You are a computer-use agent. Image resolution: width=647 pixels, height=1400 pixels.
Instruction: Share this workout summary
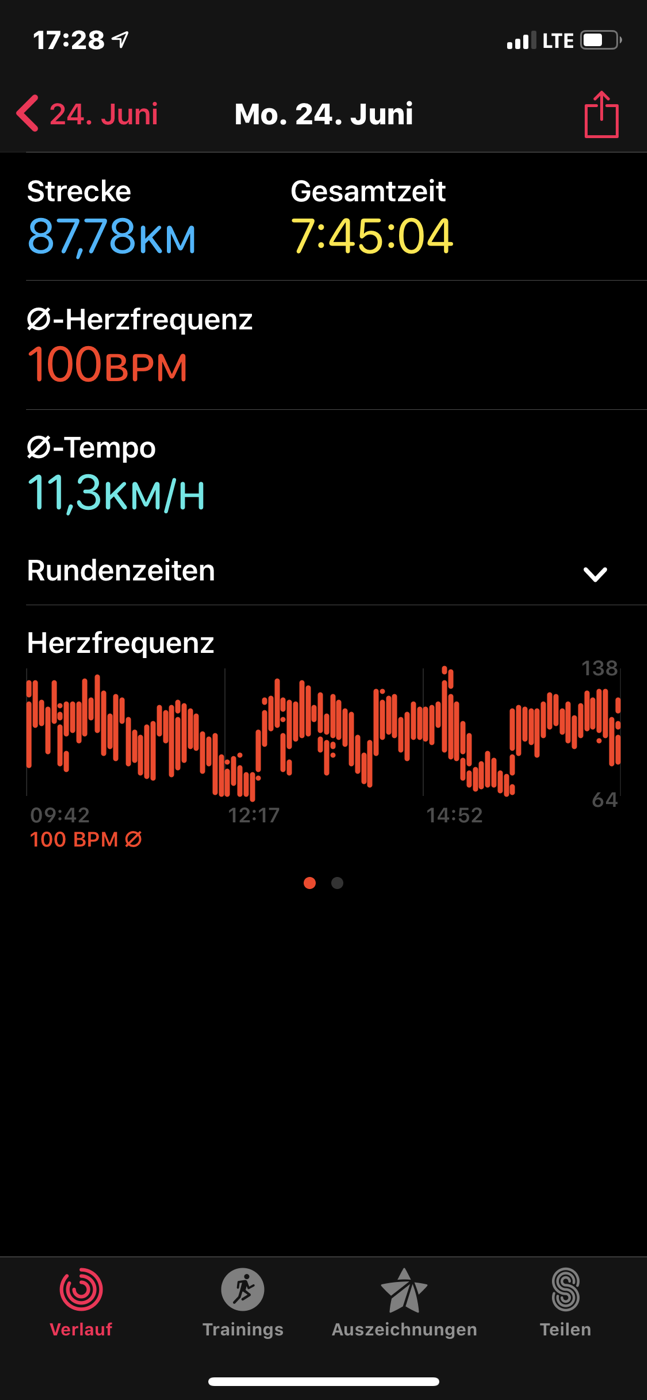601,113
